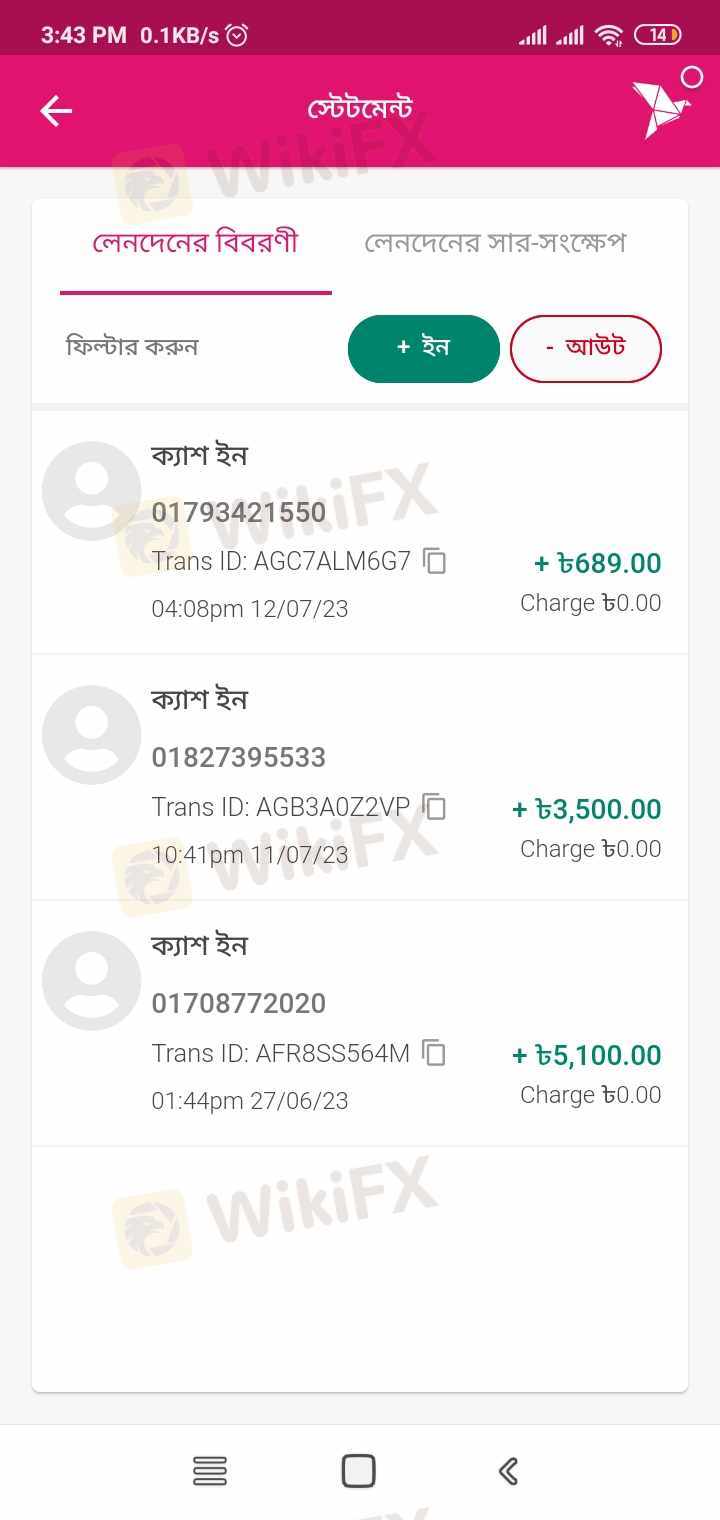Copy transaction ID AGB3A0Z2VP
The height and width of the screenshot is (1520, 720).
click(x=434, y=807)
